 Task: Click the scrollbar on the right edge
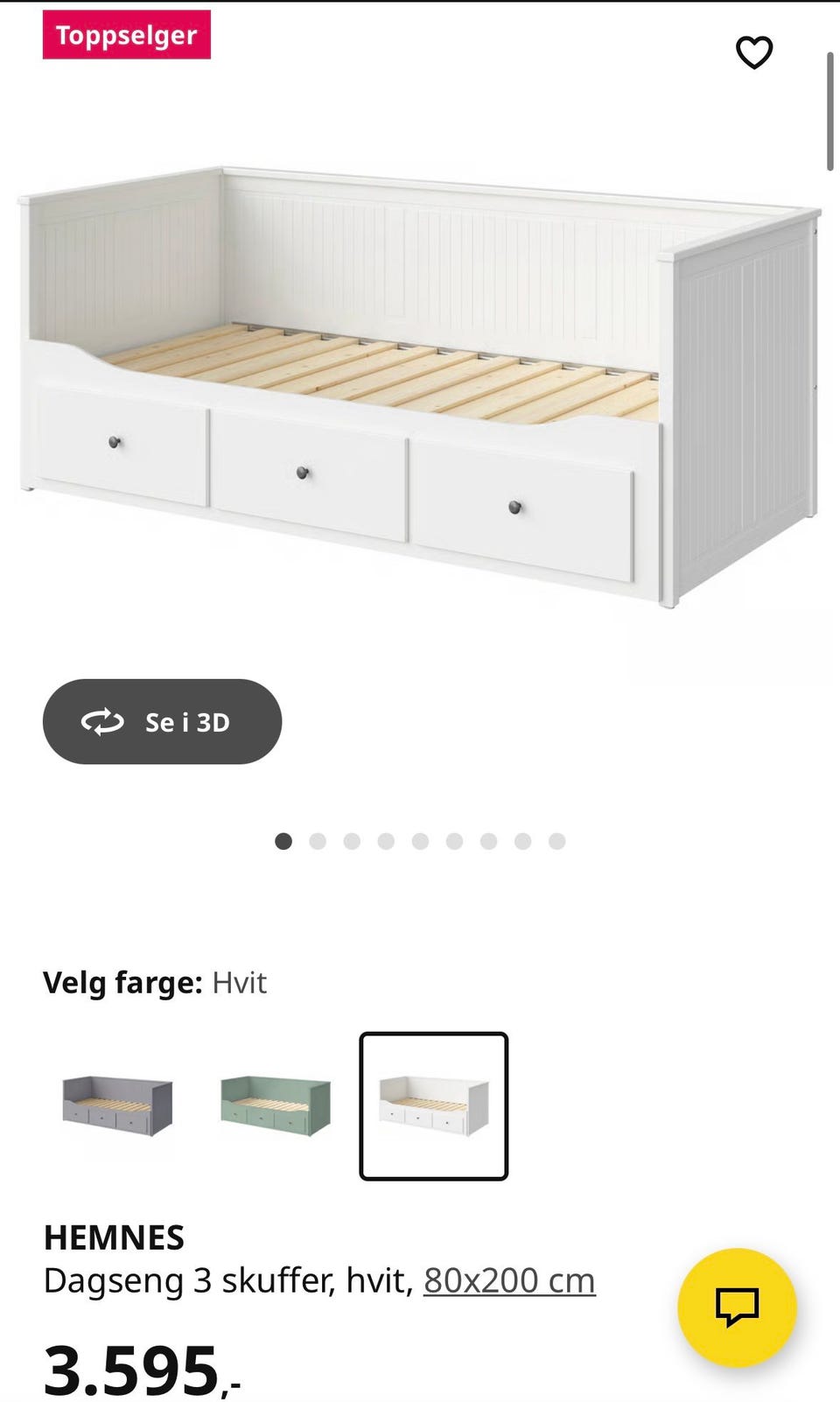831,105
